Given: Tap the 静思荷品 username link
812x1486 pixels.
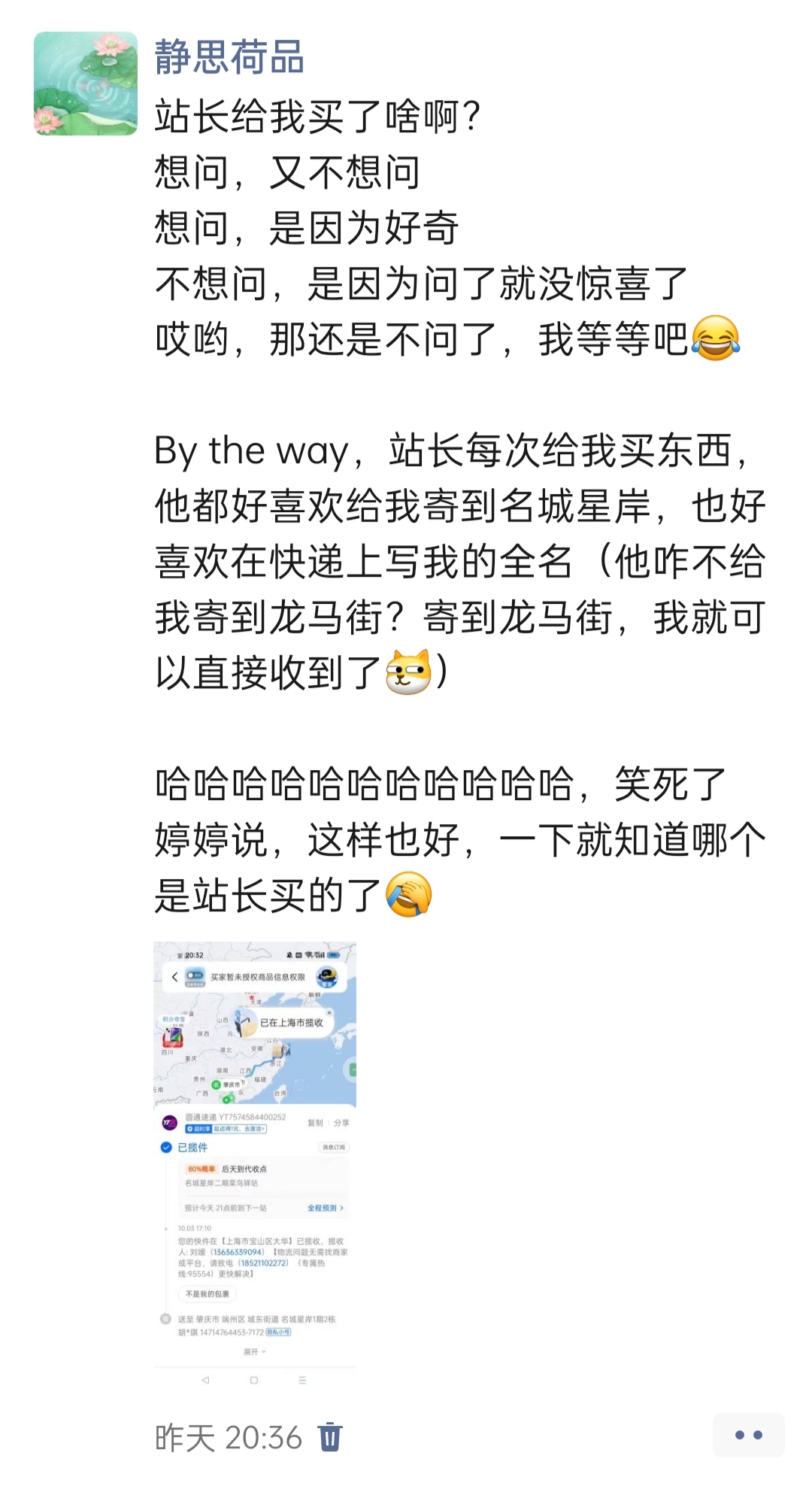Looking at the screenshot, I should point(229,58).
